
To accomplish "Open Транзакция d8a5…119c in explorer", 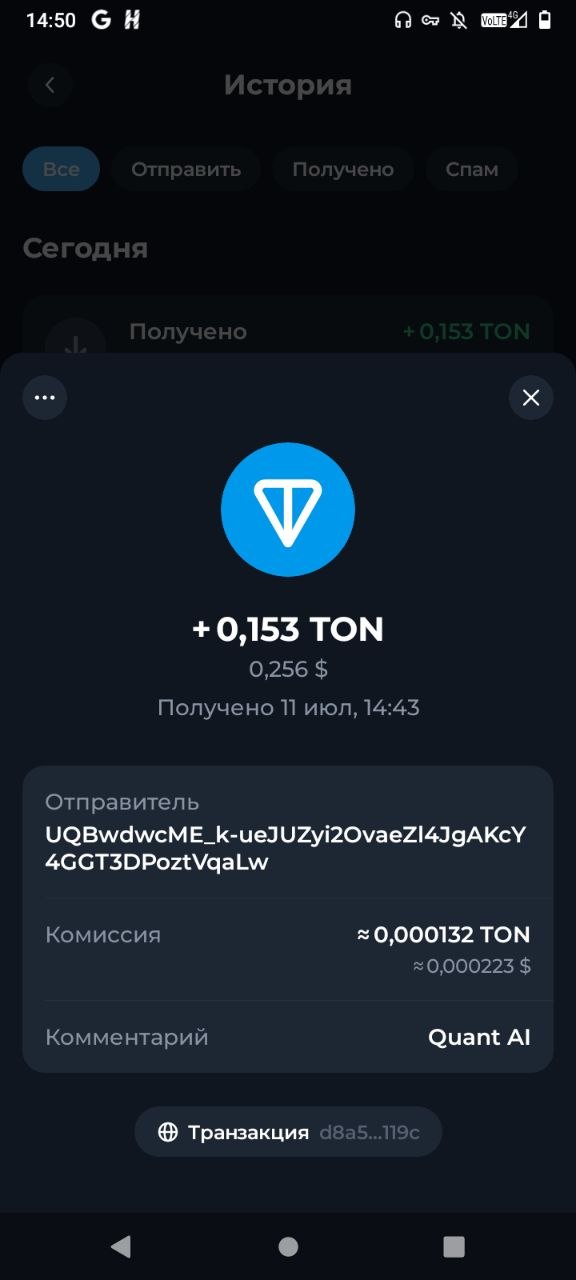I will pyautogui.click(x=288, y=1132).
